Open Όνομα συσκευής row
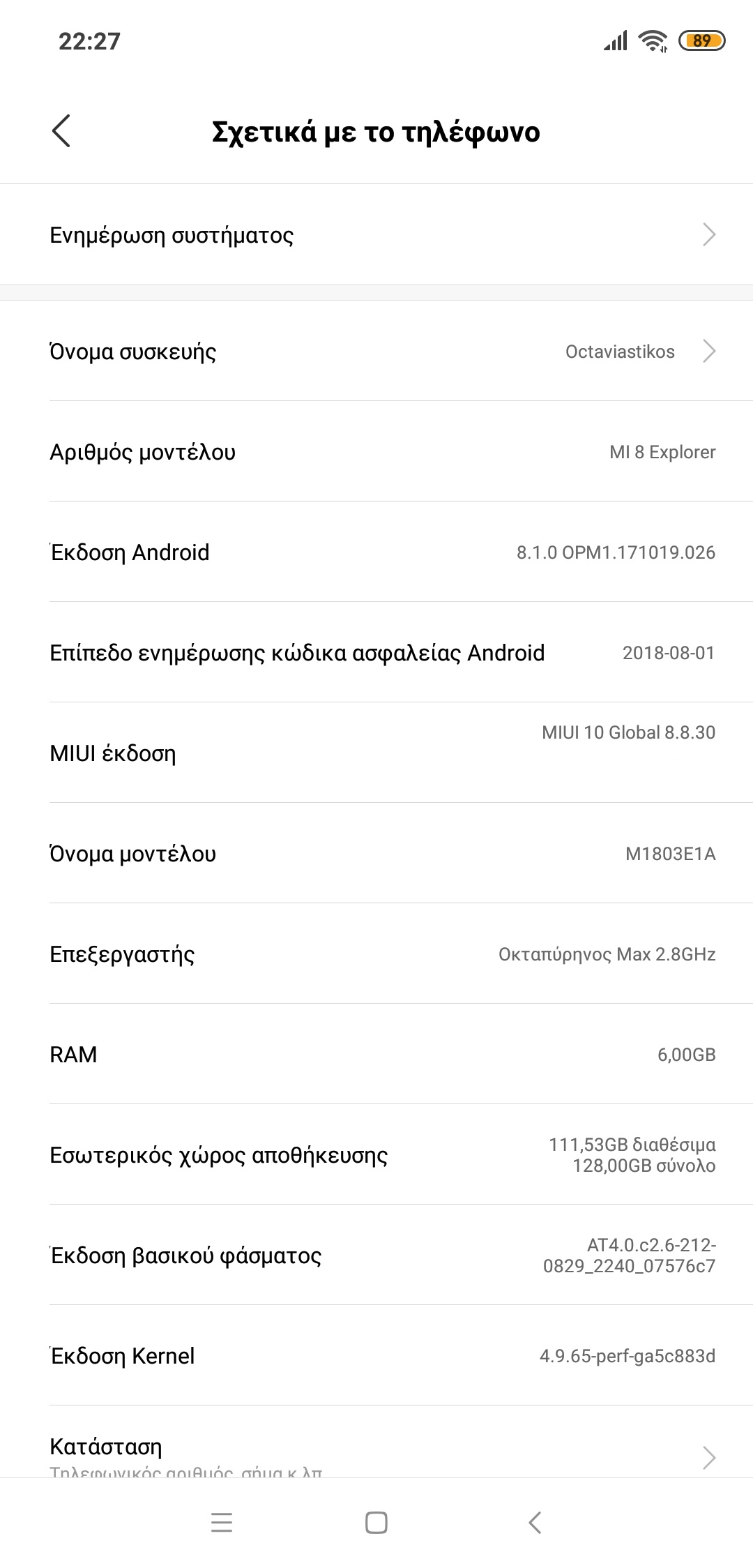 376,352
